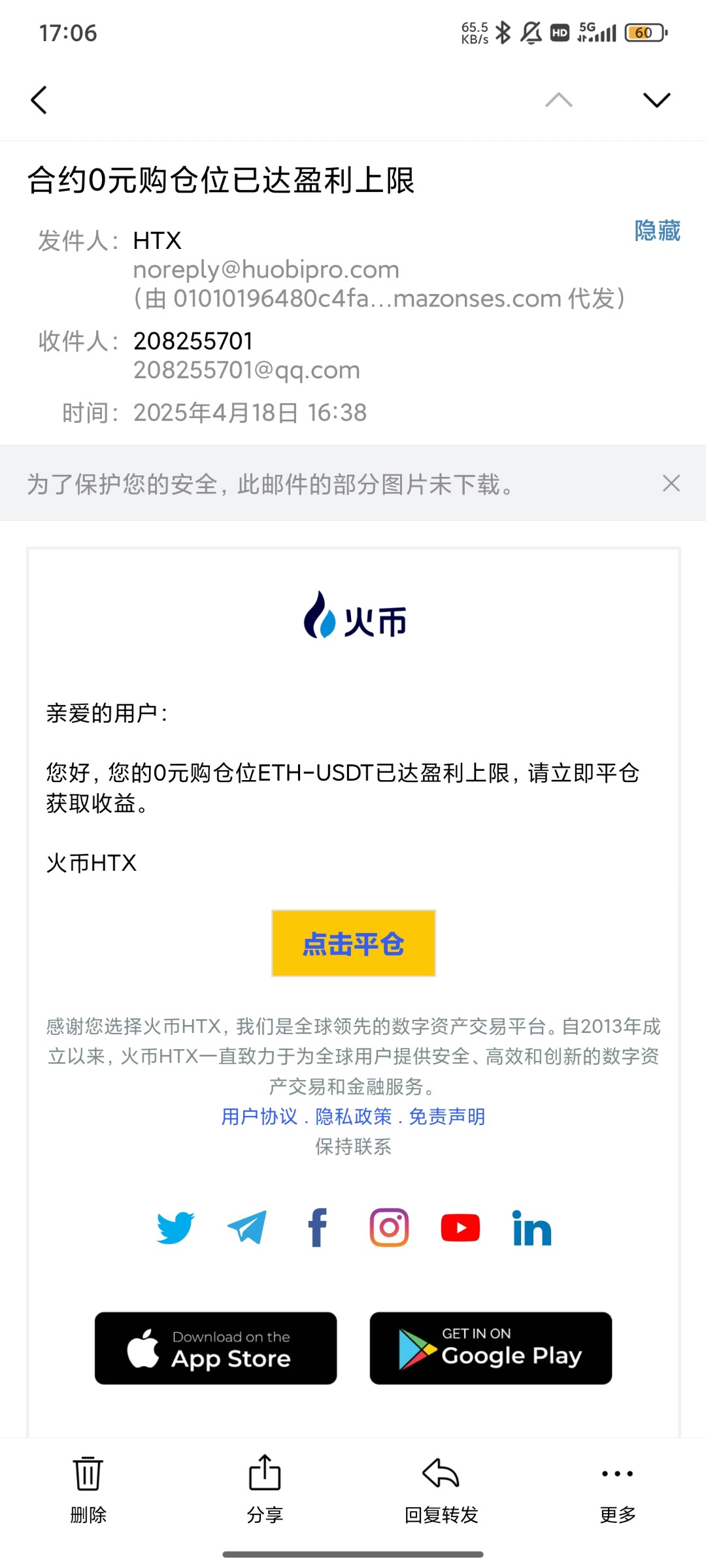
Task: Jump to the next email arrow
Action: [657, 100]
